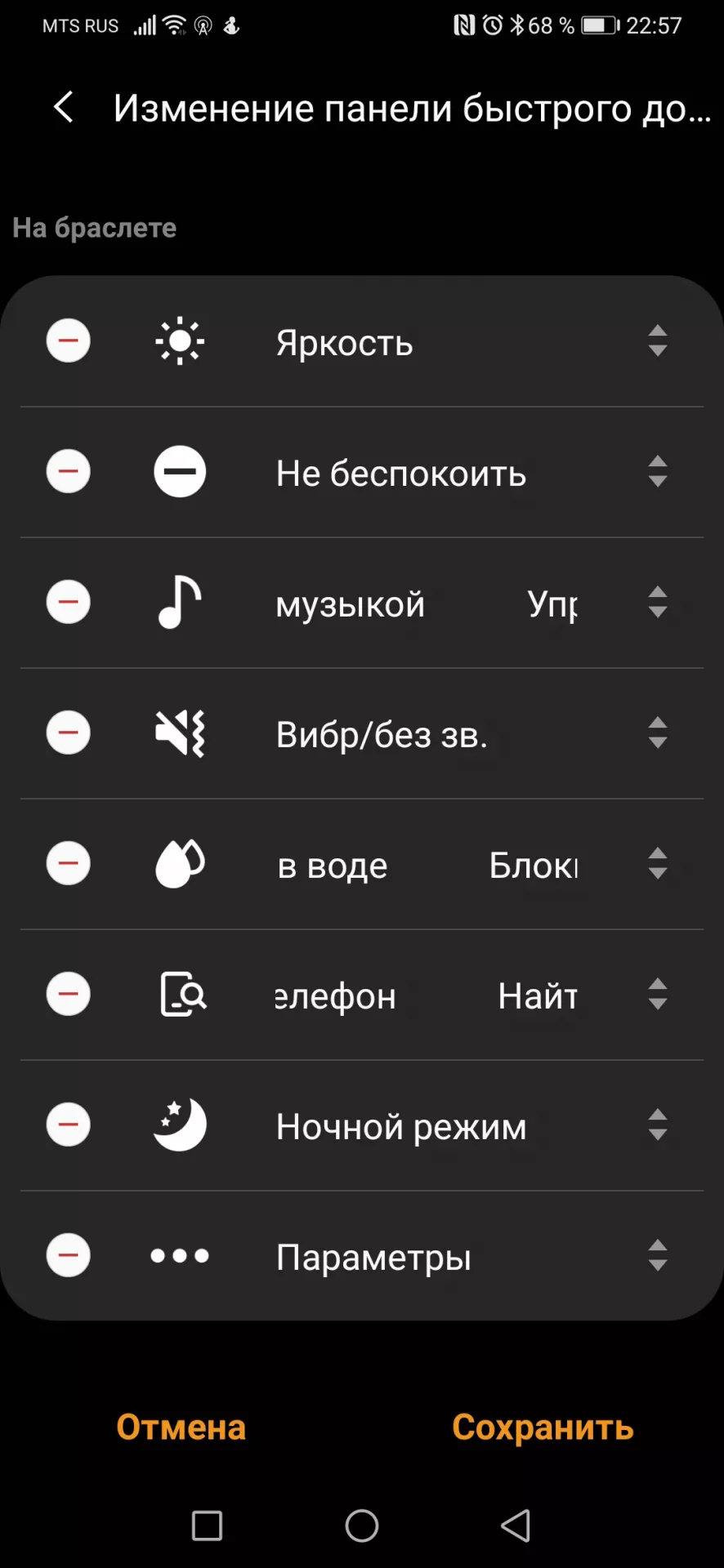Tap the reorder handle for Параметры

(x=658, y=1255)
